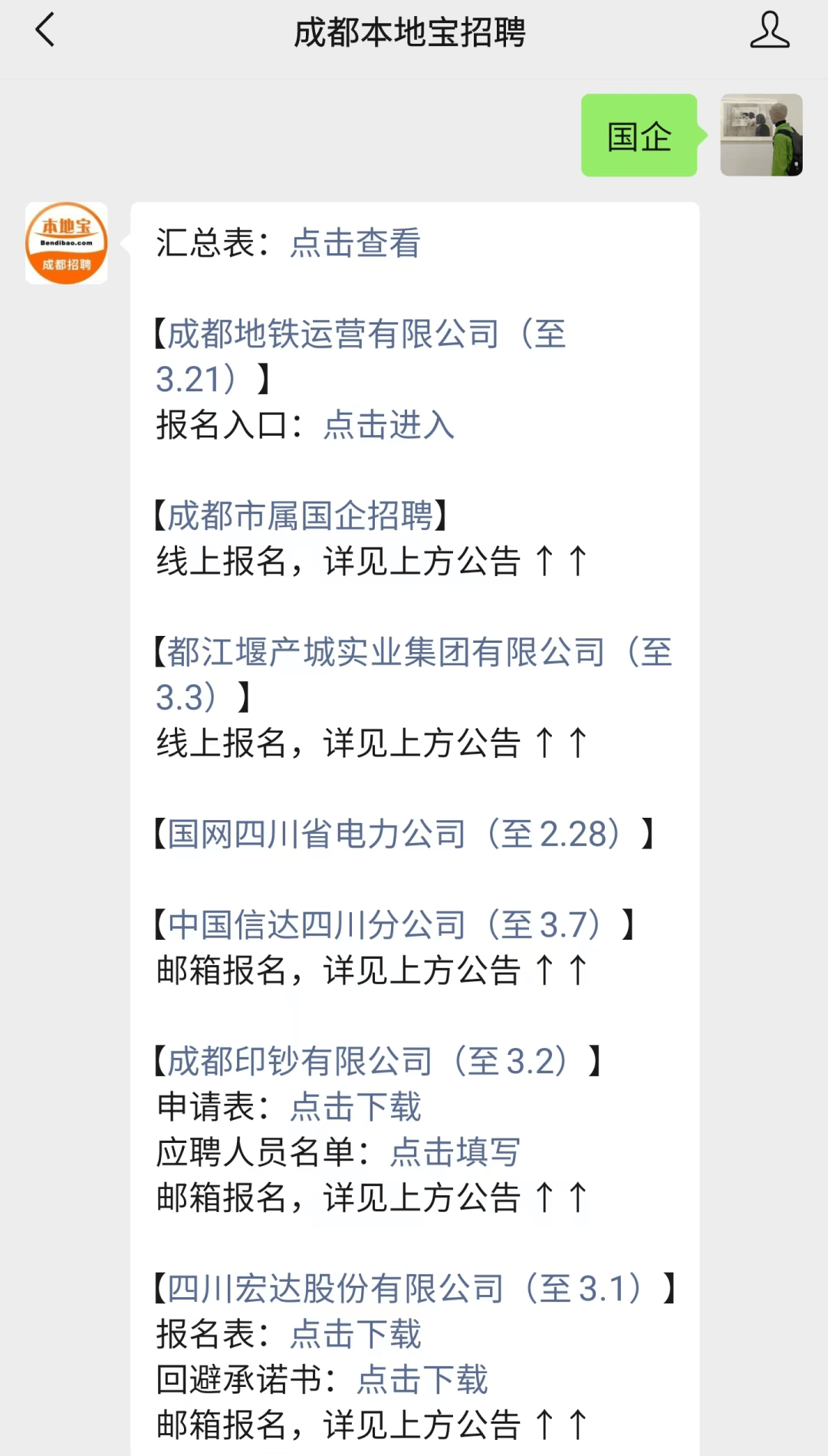Open the 点击查看 summary table link
Screen dimensions: 828x1456
point(355,243)
